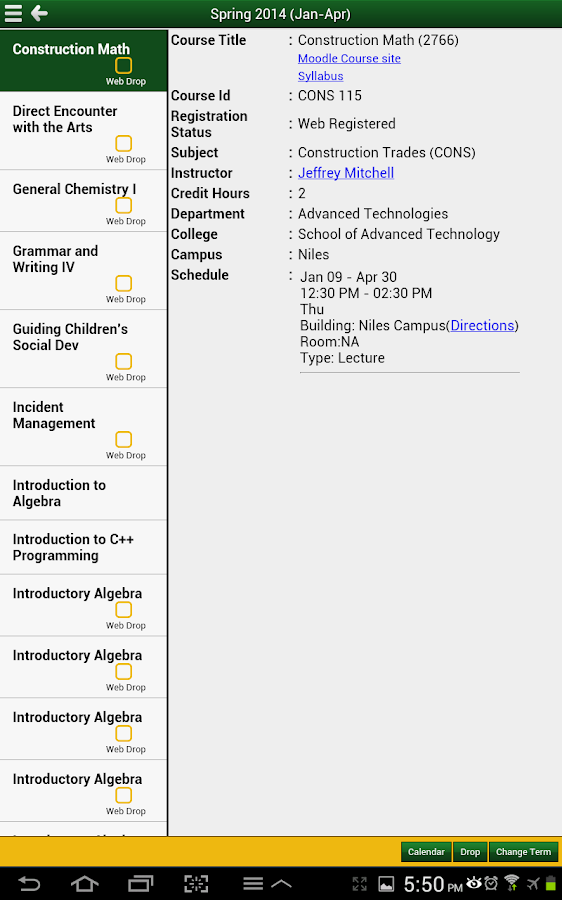562x900 pixels.
Task: Select the Direct Encounter with the Arts course
Action: pyautogui.click(x=83, y=130)
